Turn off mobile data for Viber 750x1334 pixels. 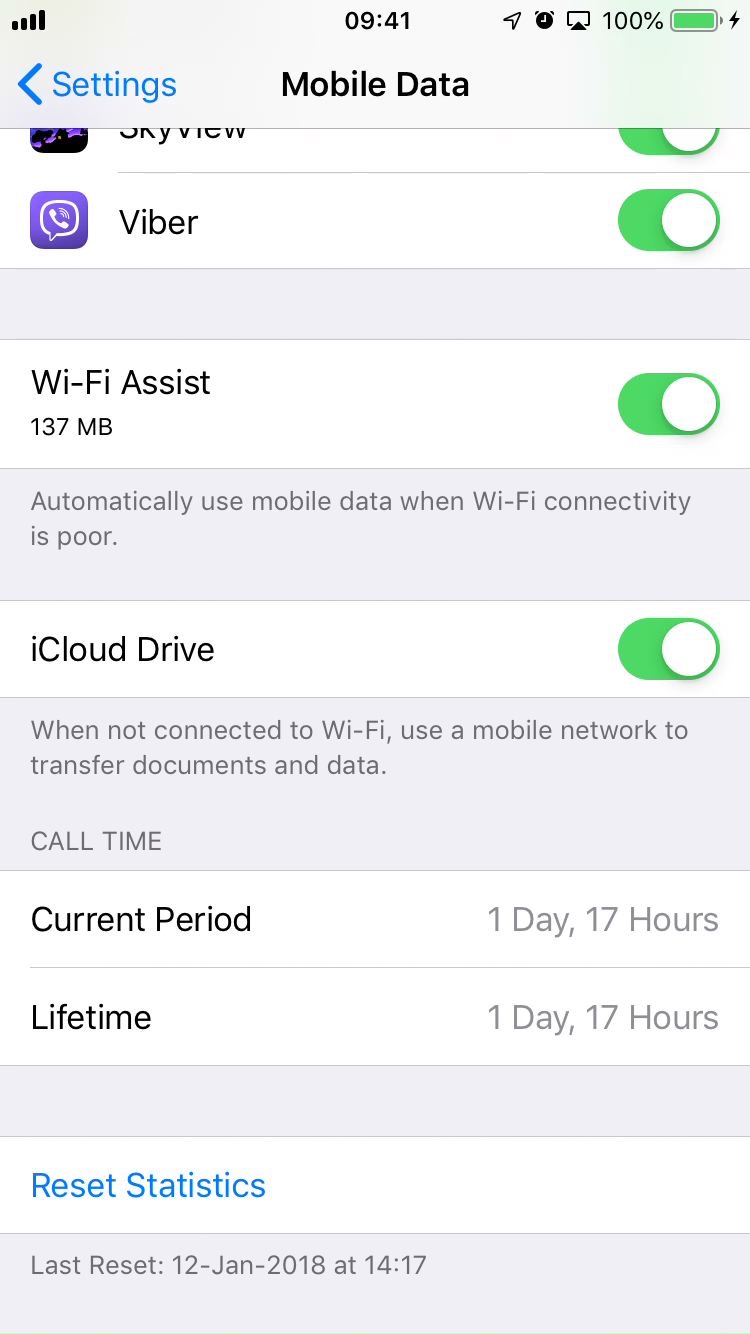pos(668,221)
